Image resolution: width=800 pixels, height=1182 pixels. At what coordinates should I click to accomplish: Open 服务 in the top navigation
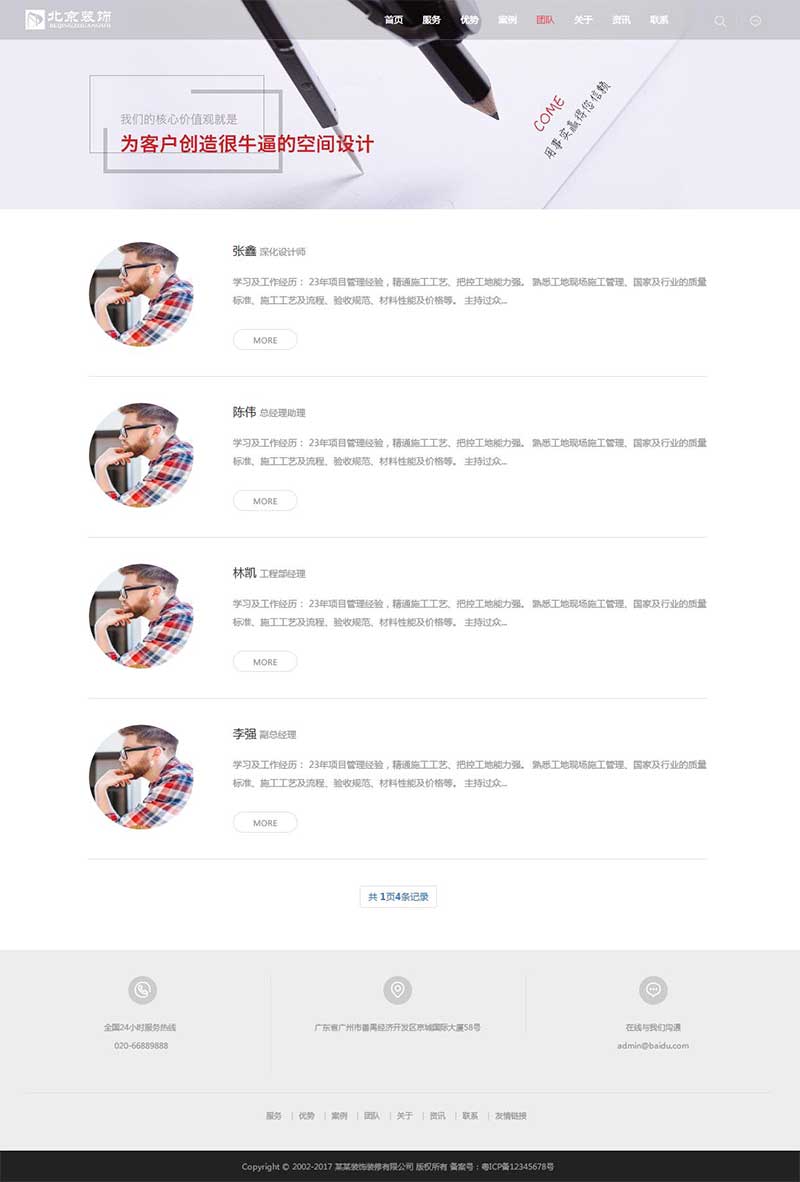pos(432,20)
